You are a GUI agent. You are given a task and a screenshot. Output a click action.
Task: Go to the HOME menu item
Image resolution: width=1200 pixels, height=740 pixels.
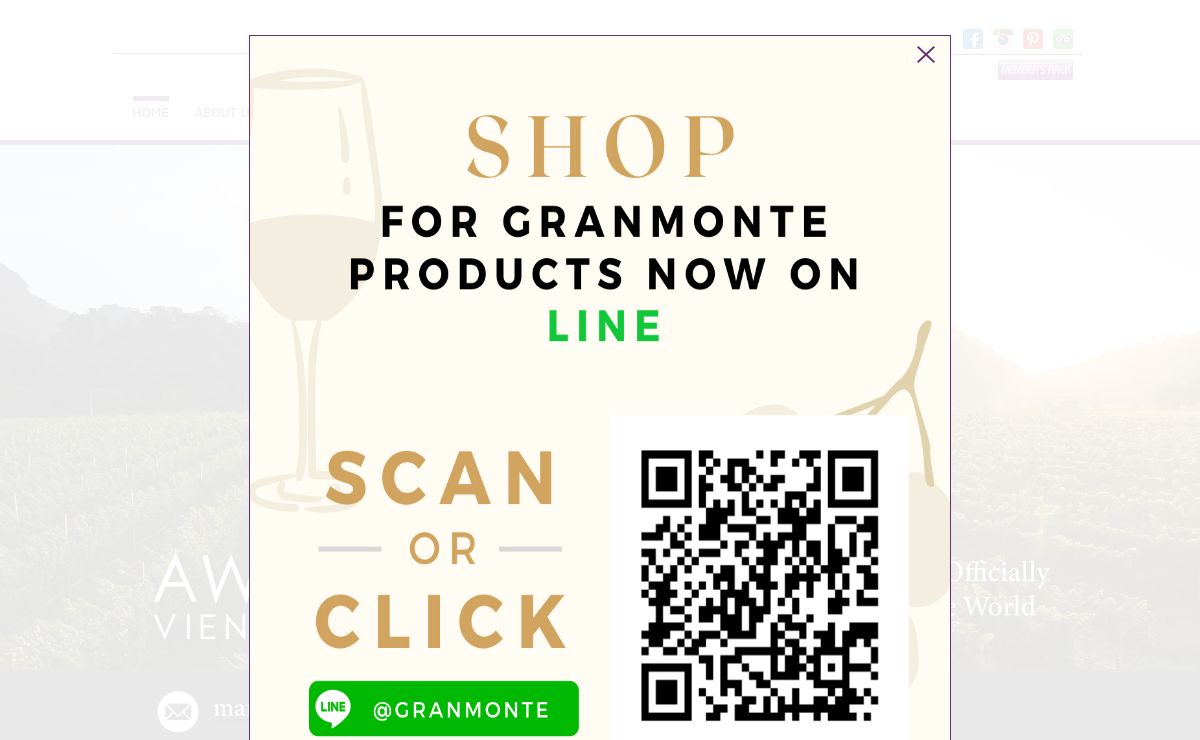pyautogui.click(x=151, y=113)
